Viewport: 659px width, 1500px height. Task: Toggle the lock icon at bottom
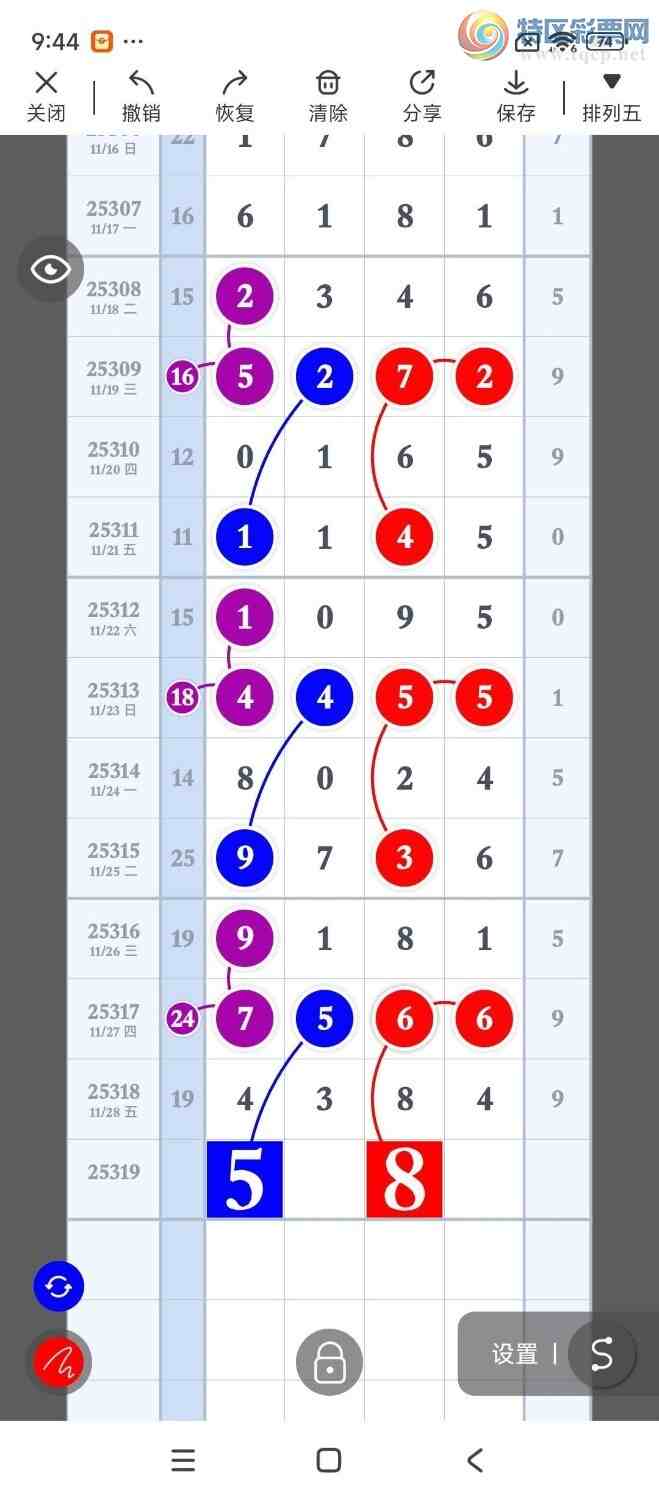point(329,1362)
